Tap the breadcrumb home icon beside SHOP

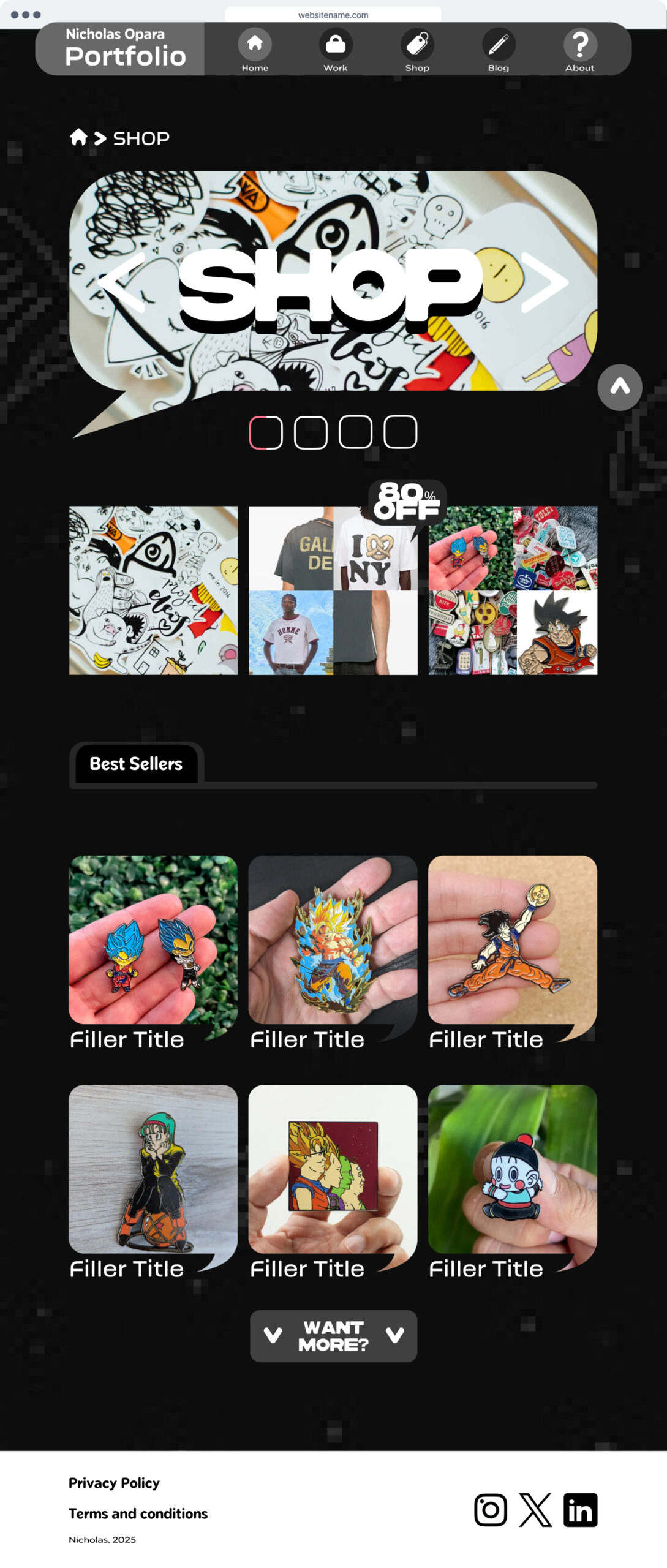(78, 137)
